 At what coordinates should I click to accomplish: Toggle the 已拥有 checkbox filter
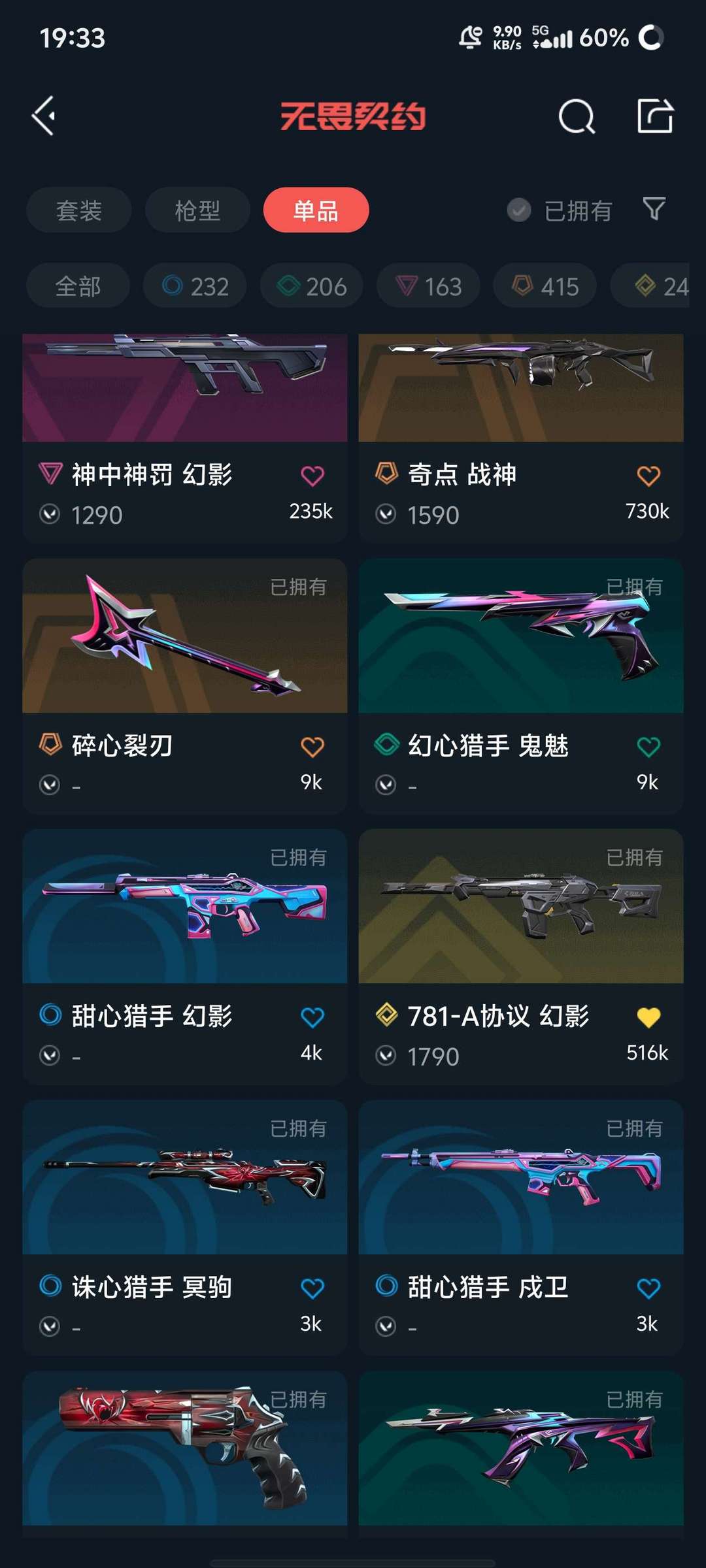tap(520, 210)
